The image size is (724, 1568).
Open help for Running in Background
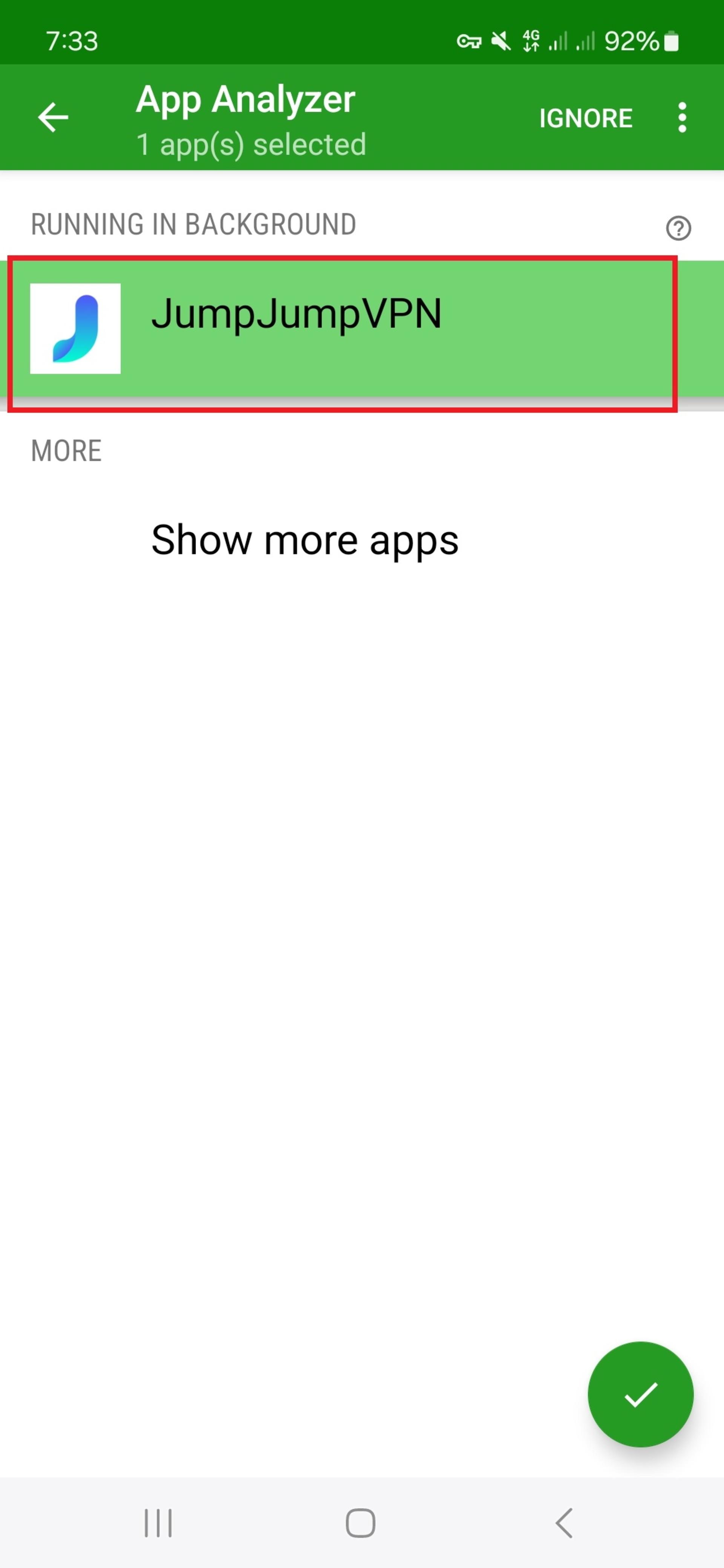pos(678,228)
